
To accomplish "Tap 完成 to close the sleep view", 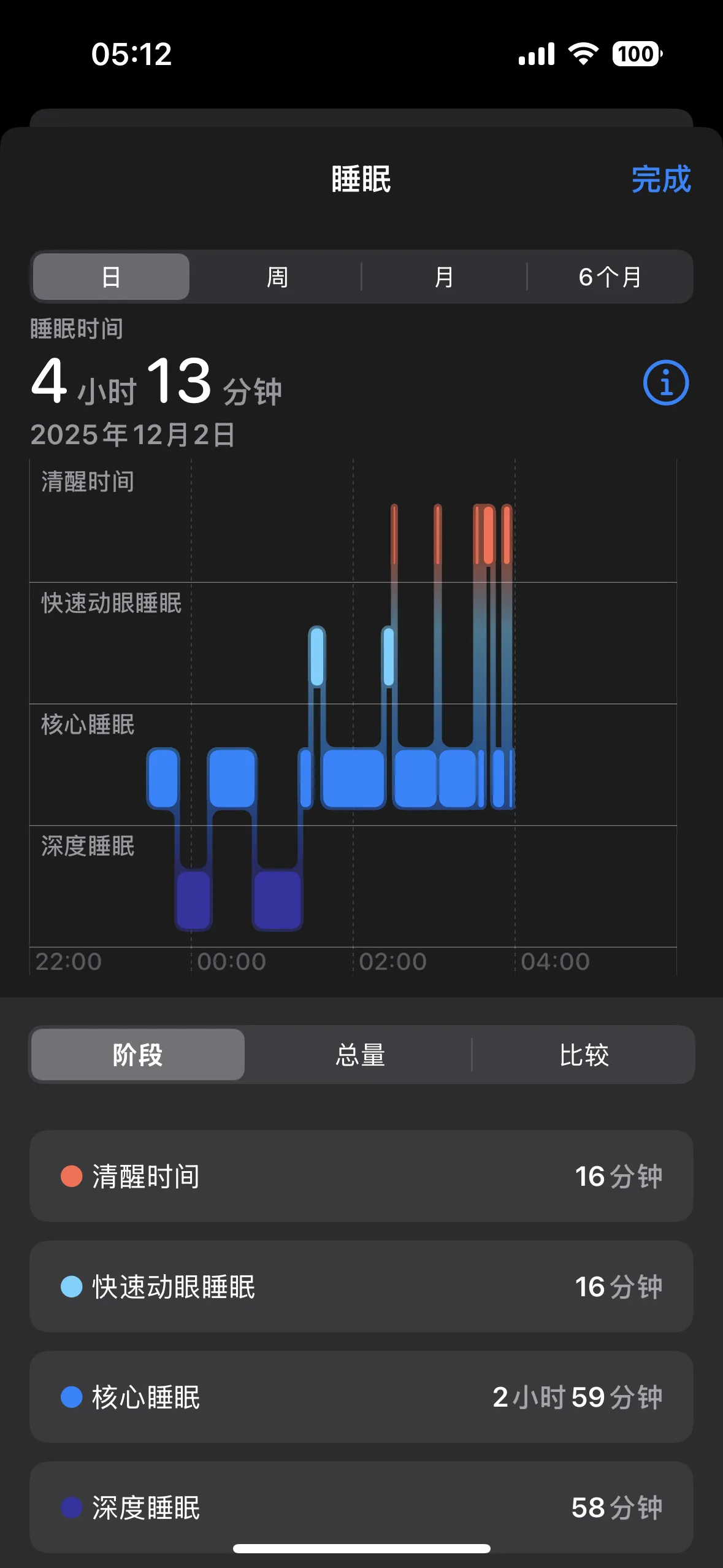I will [660, 179].
